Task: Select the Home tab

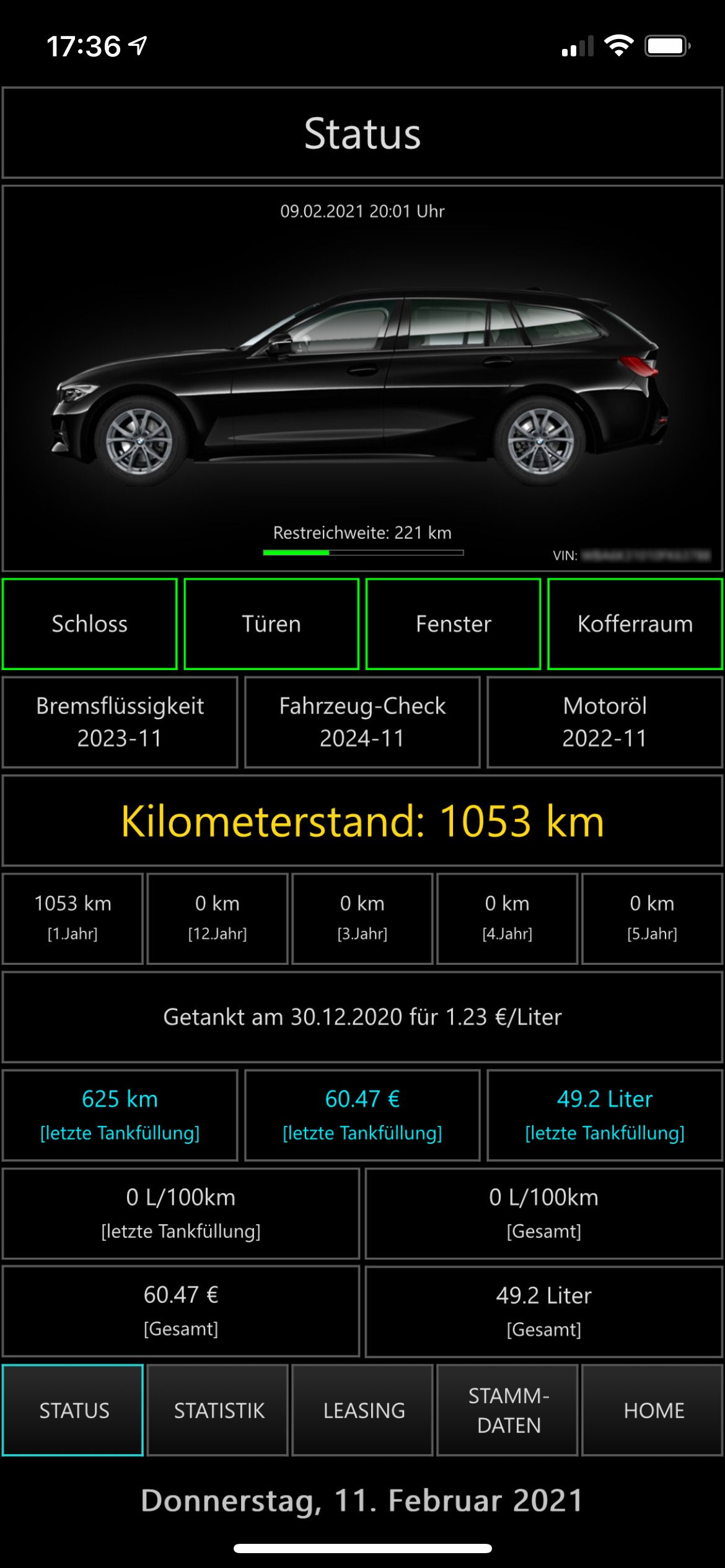Action: pyautogui.click(x=653, y=1410)
